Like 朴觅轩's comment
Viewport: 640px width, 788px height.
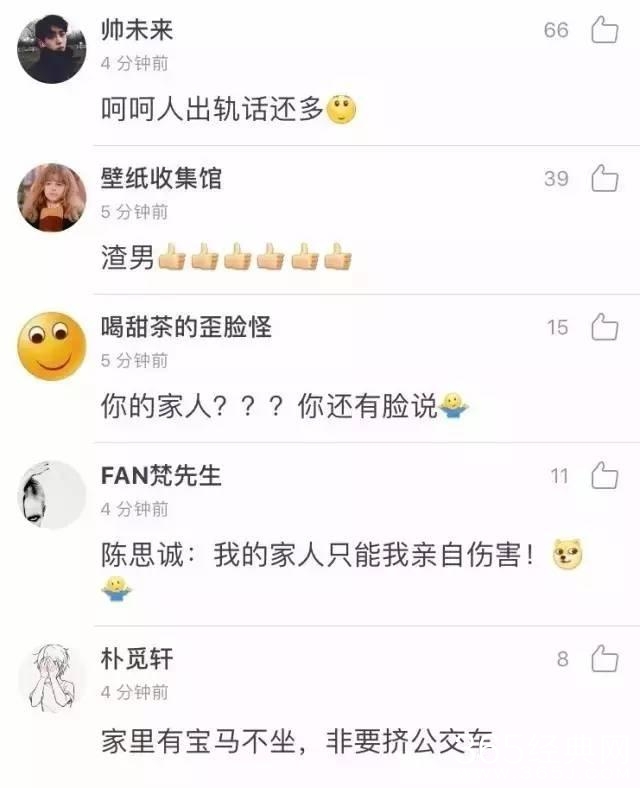coord(604,659)
